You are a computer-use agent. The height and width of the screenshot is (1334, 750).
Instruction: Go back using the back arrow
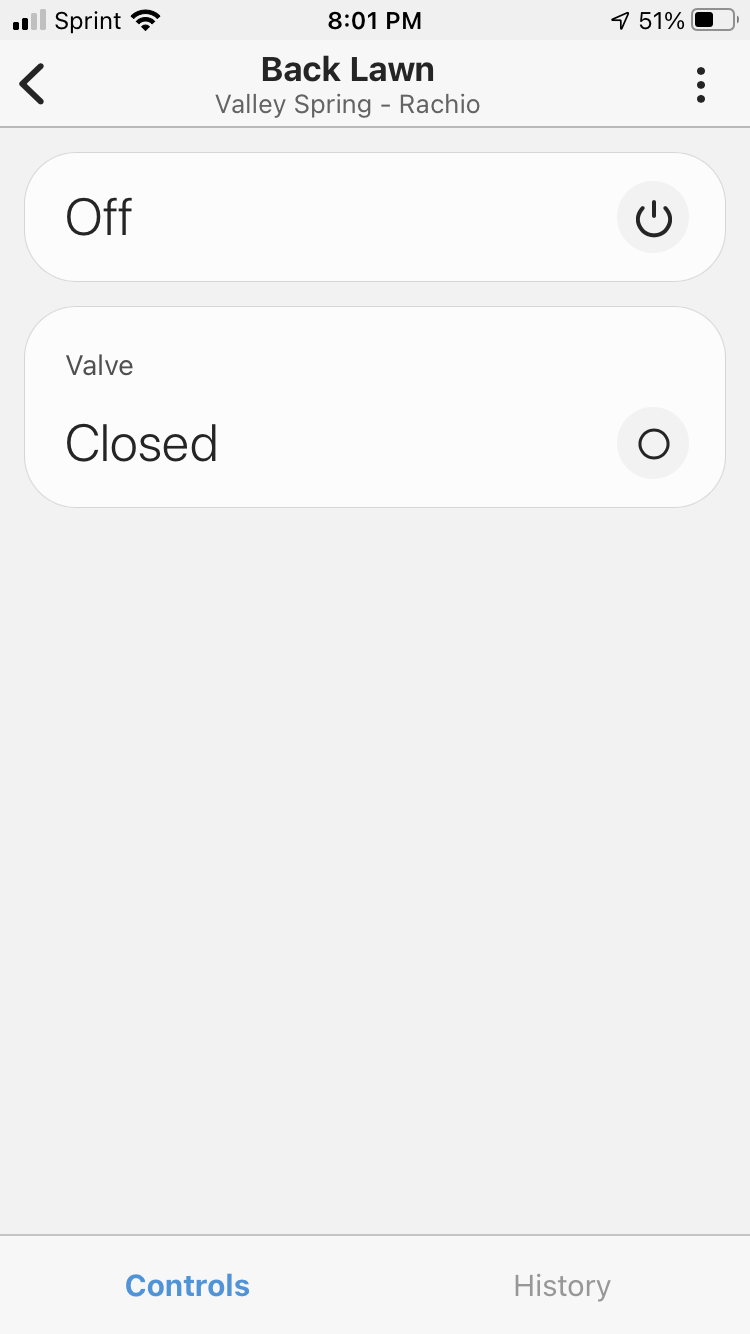[x=32, y=84]
